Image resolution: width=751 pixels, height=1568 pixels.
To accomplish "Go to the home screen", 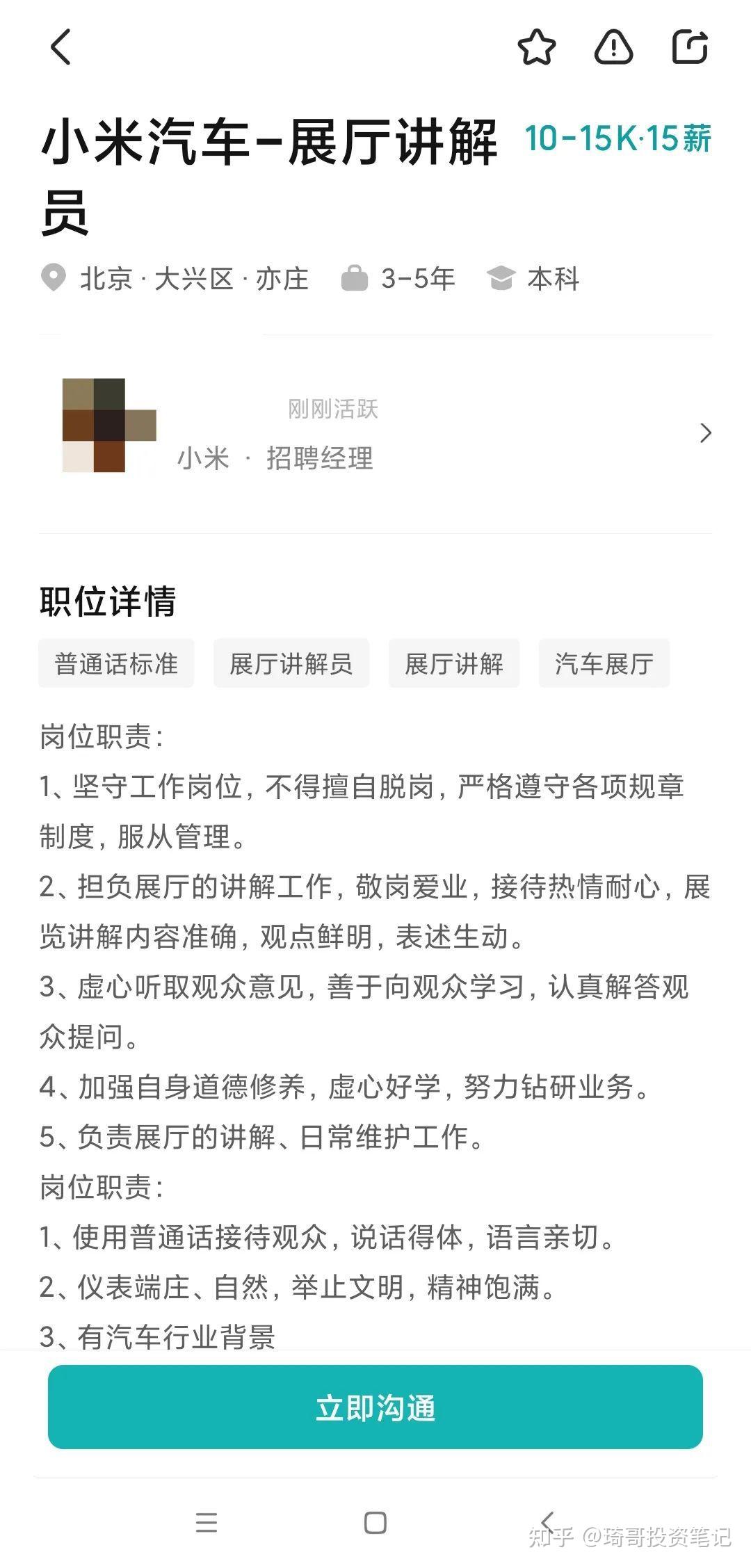I will 375,1522.
